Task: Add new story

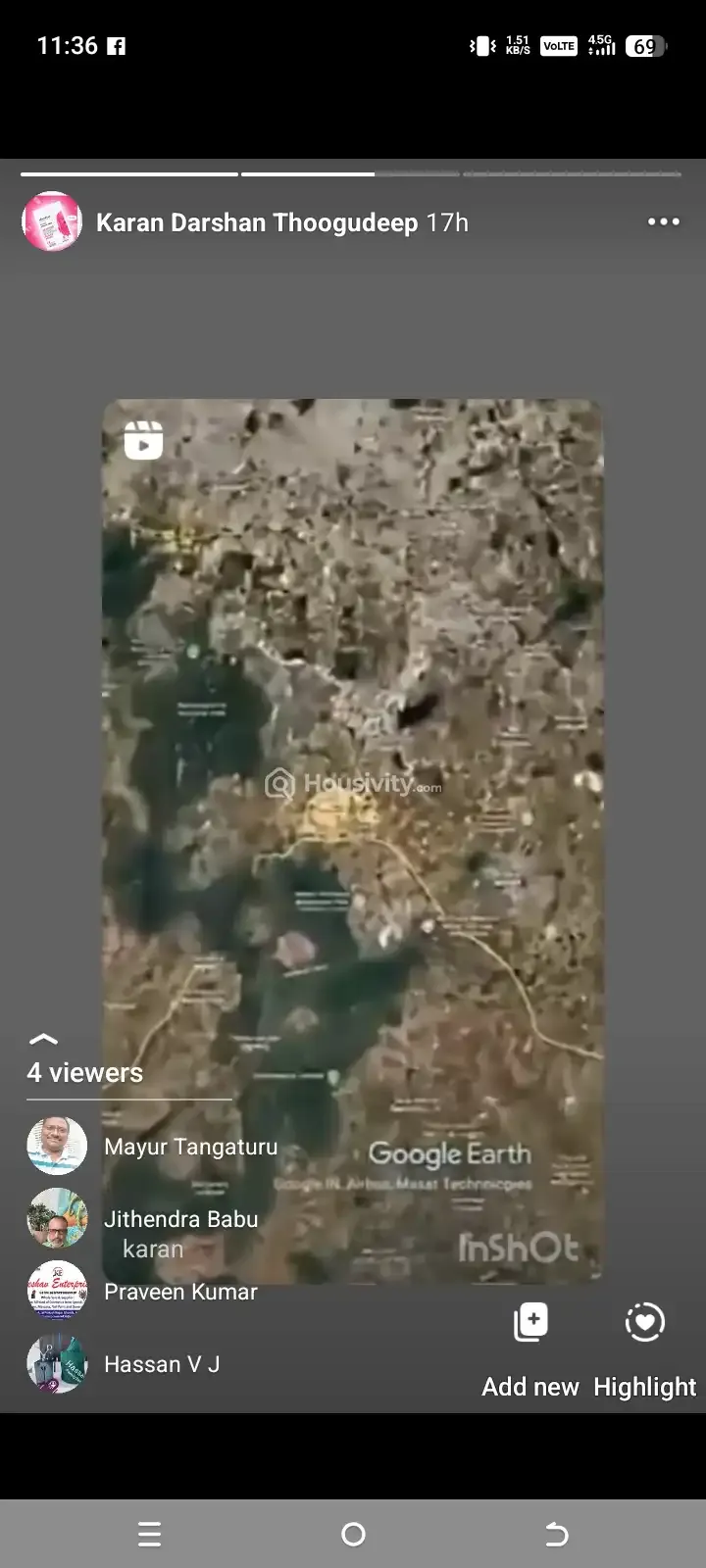Action: 530,1345
